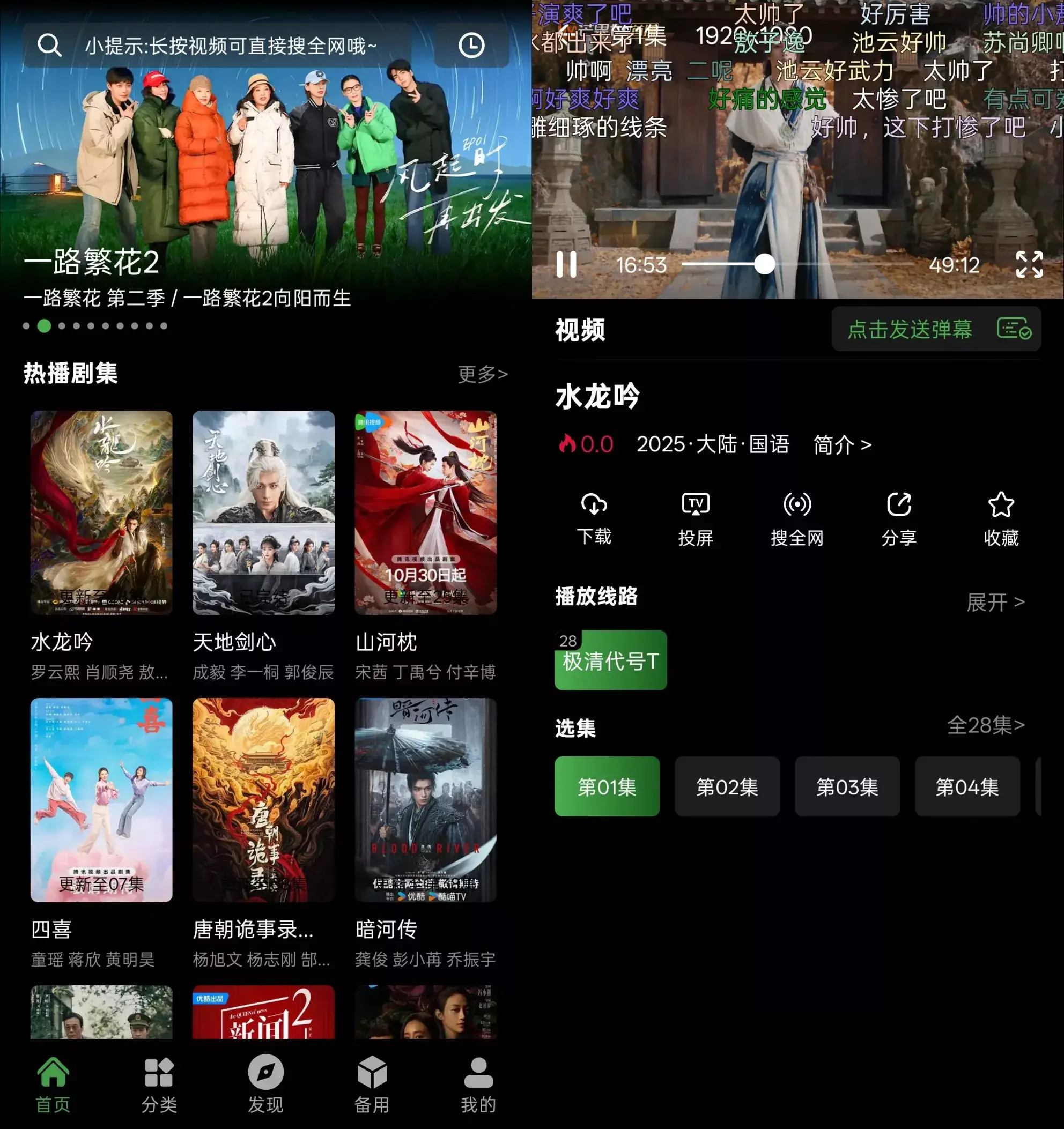Expand the 播放线路 list
Image resolution: width=1064 pixels, height=1129 pixels.
pos(995,602)
